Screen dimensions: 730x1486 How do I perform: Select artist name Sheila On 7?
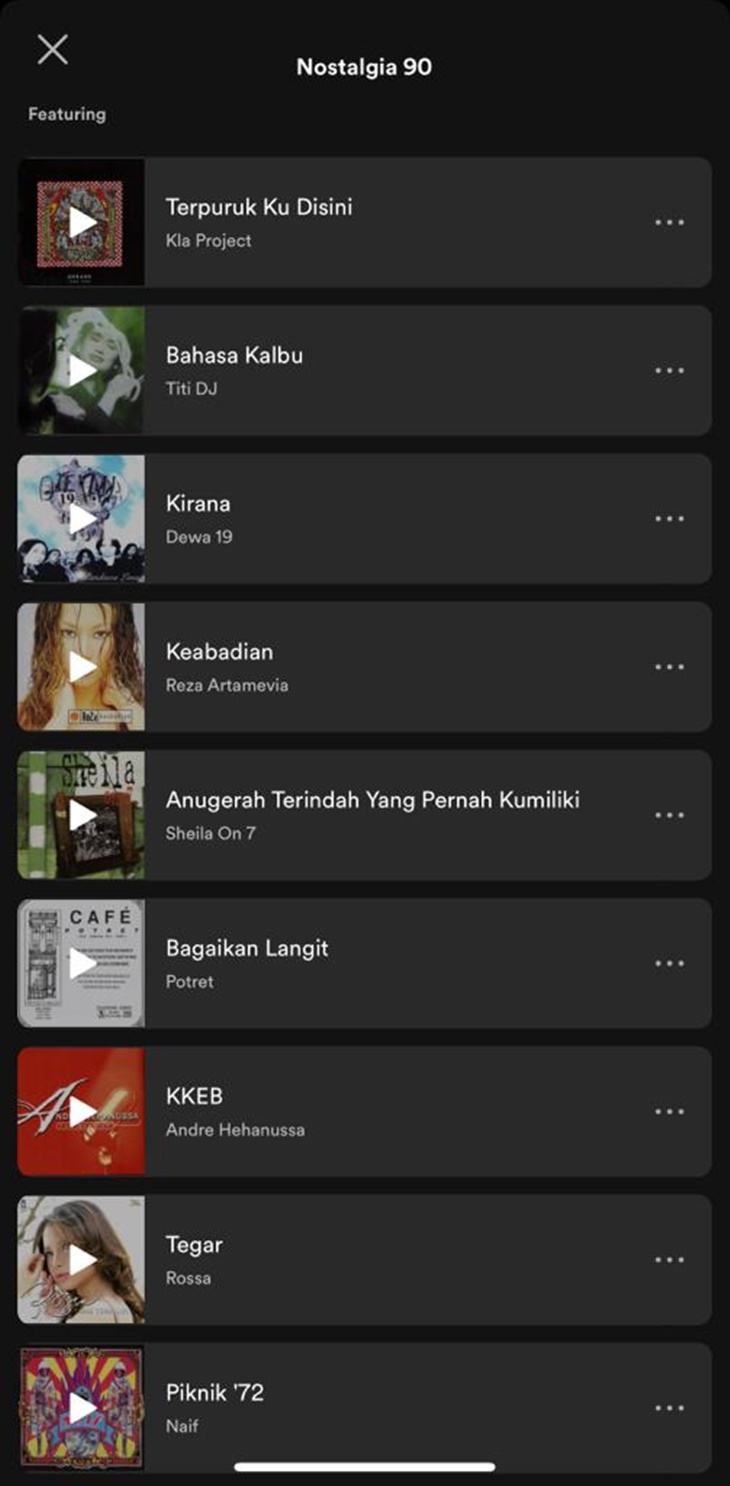click(213, 833)
